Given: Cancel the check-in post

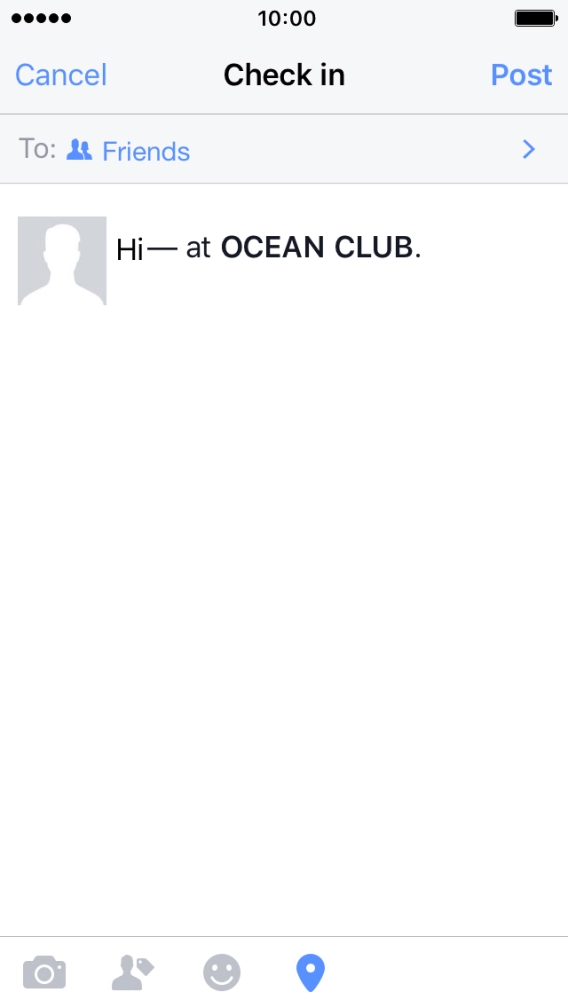Looking at the screenshot, I should pos(61,75).
